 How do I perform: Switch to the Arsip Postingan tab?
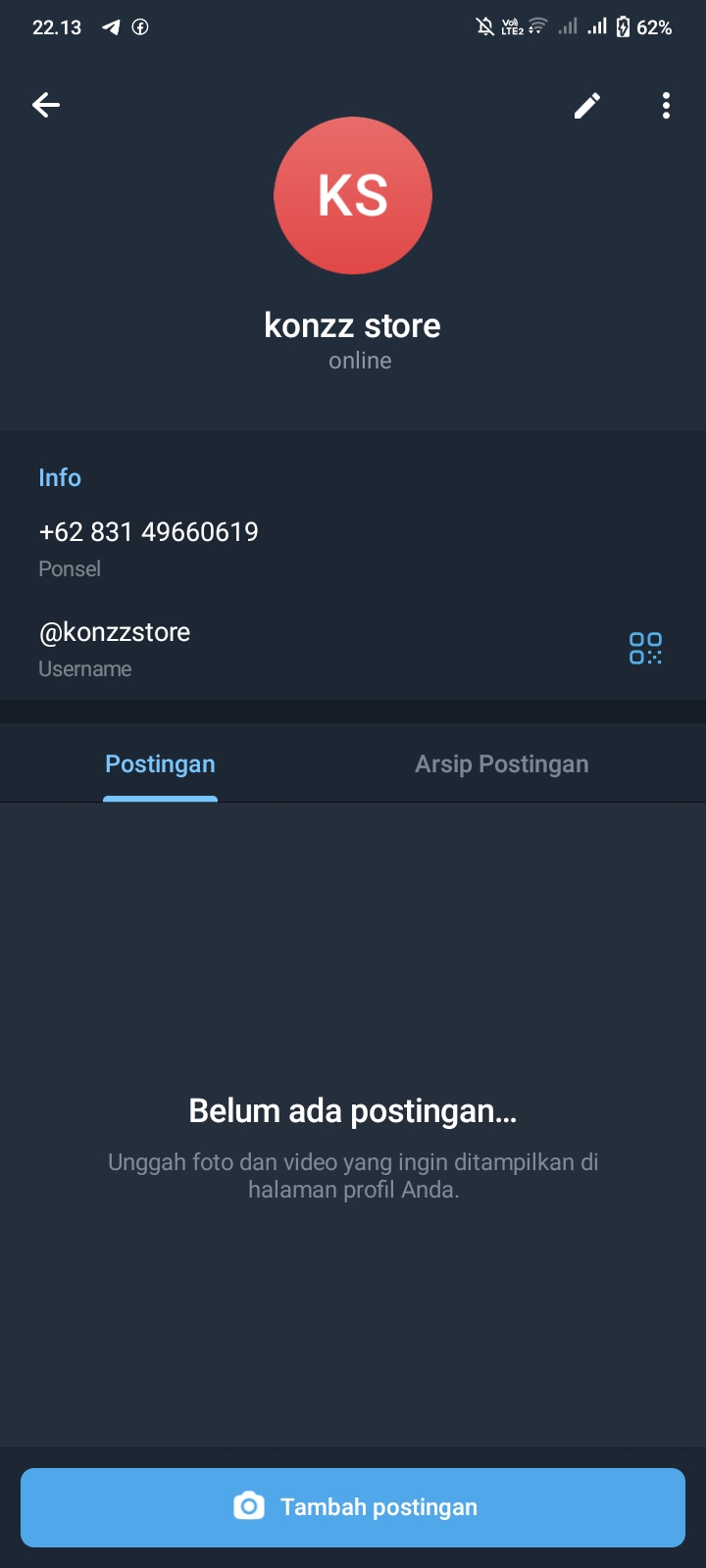click(x=501, y=764)
